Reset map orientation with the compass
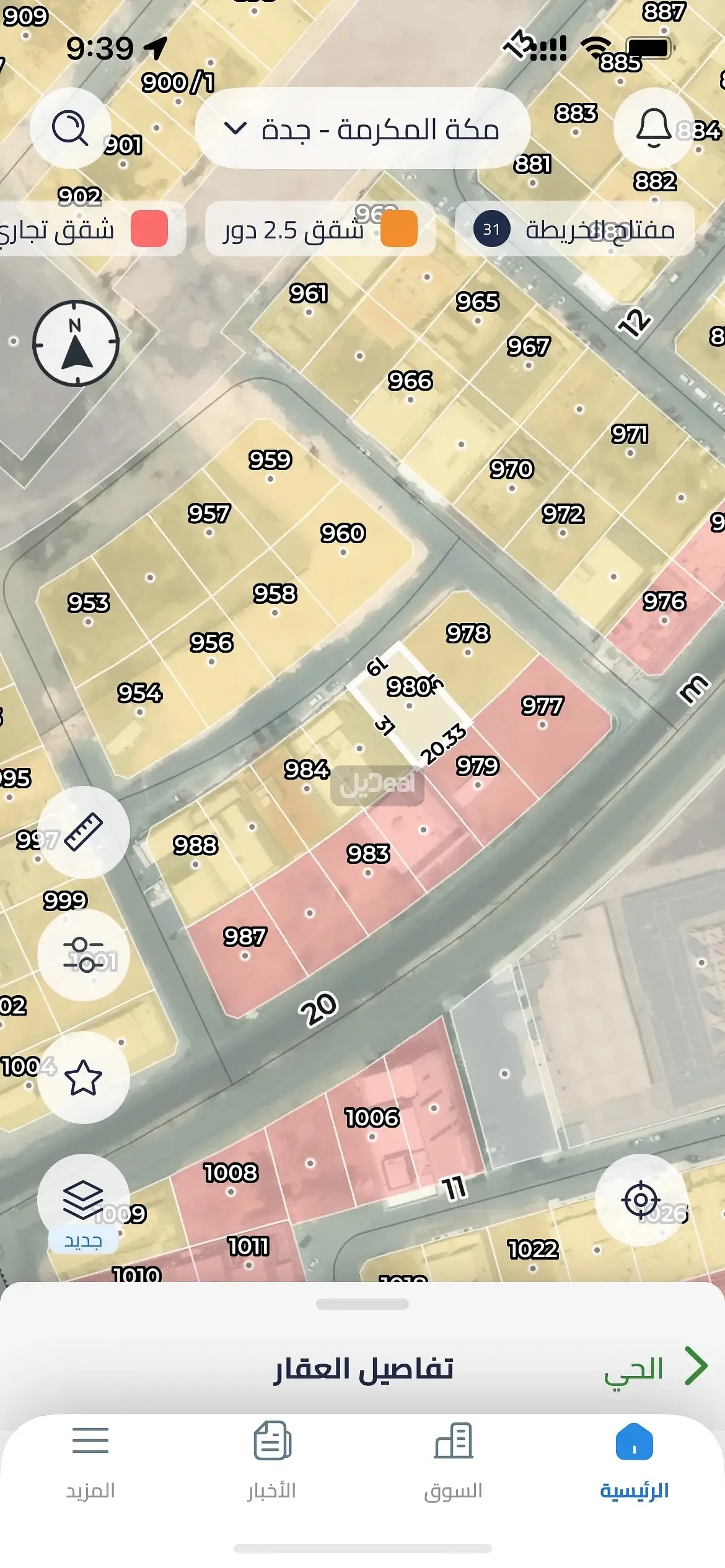 tap(76, 344)
